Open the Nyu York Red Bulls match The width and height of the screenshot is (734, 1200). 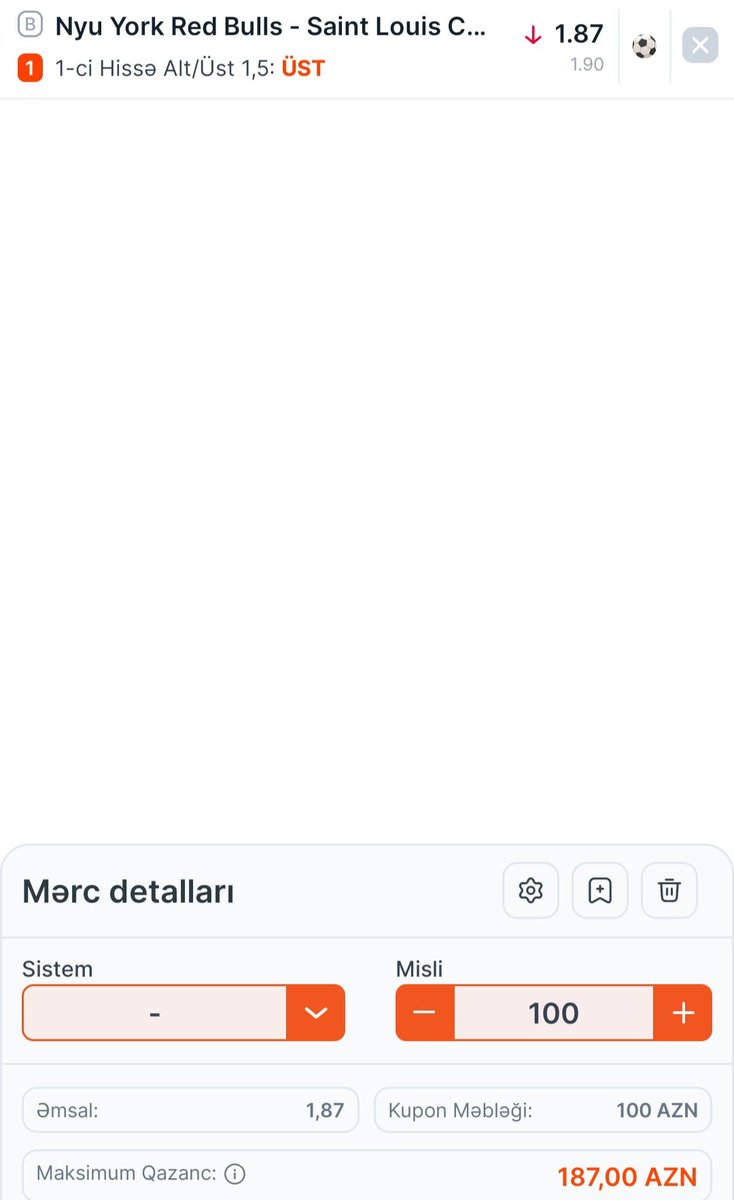(x=271, y=27)
